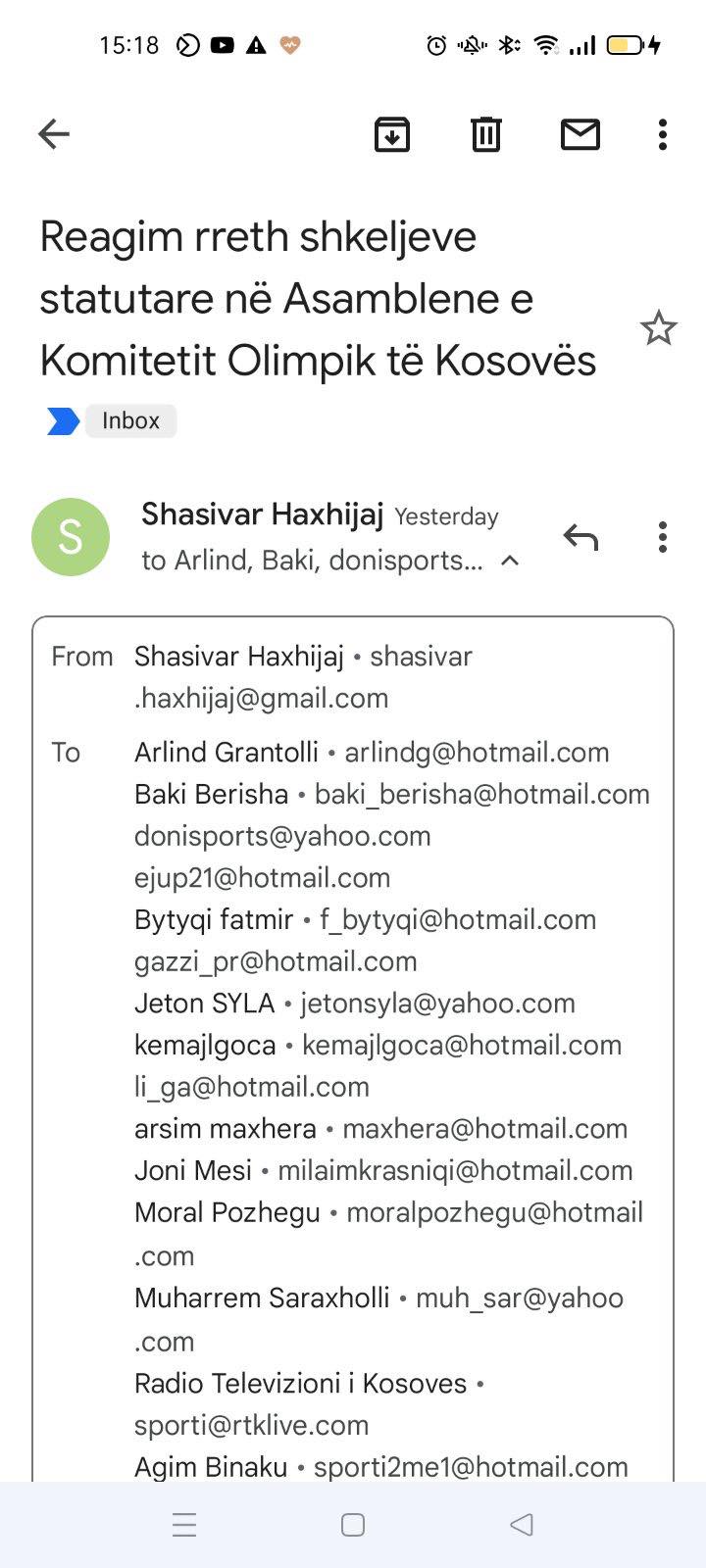The image size is (706, 1568).
Task: Star this email conversation
Action: click(x=658, y=328)
